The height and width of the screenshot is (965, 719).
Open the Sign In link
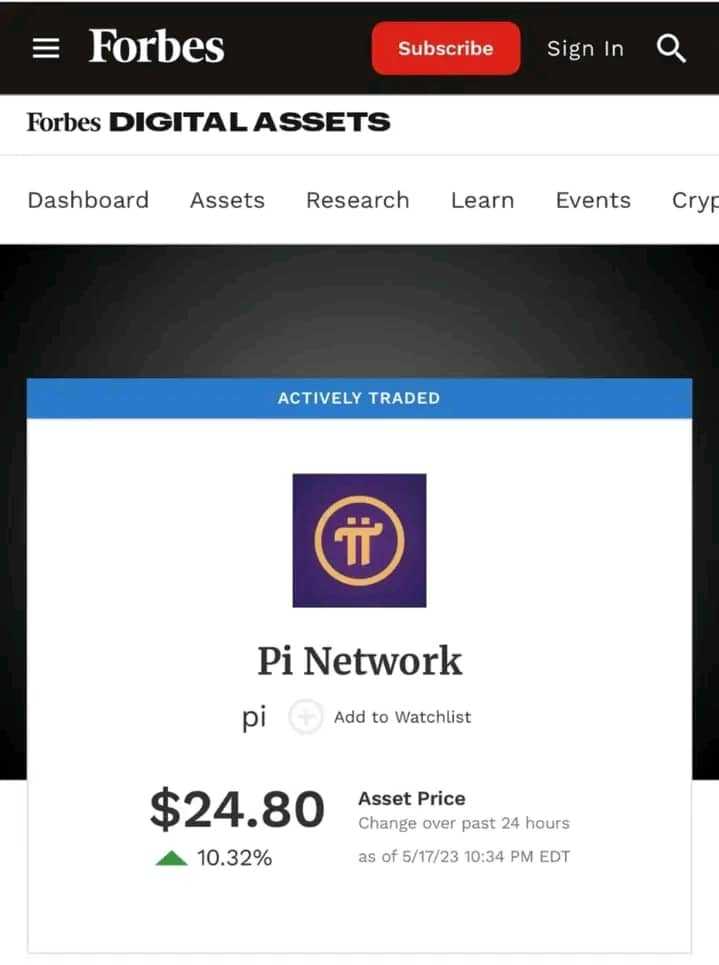pyautogui.click(x=585, y=48)
